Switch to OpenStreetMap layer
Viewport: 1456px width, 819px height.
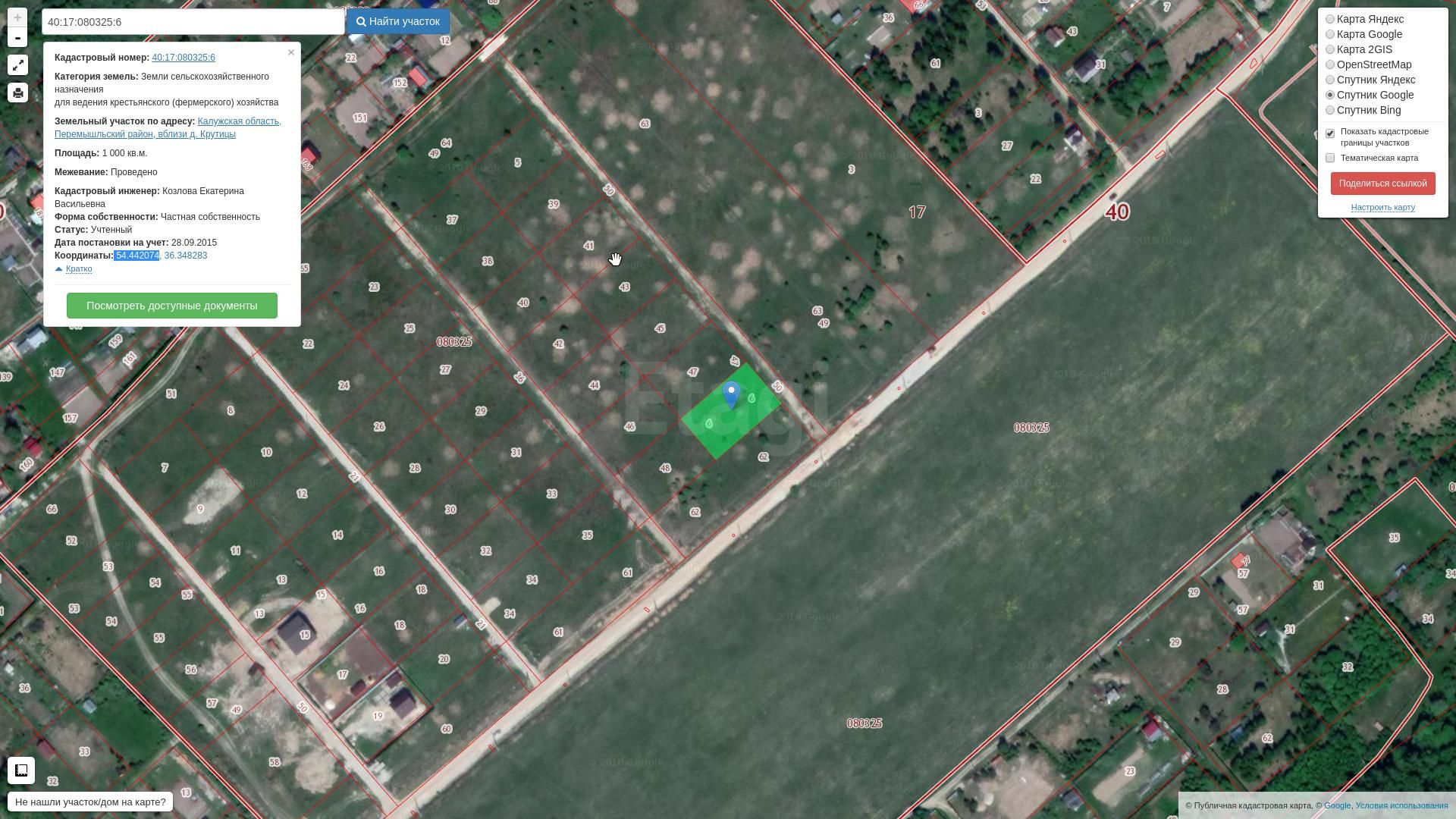click(1330, 64)
